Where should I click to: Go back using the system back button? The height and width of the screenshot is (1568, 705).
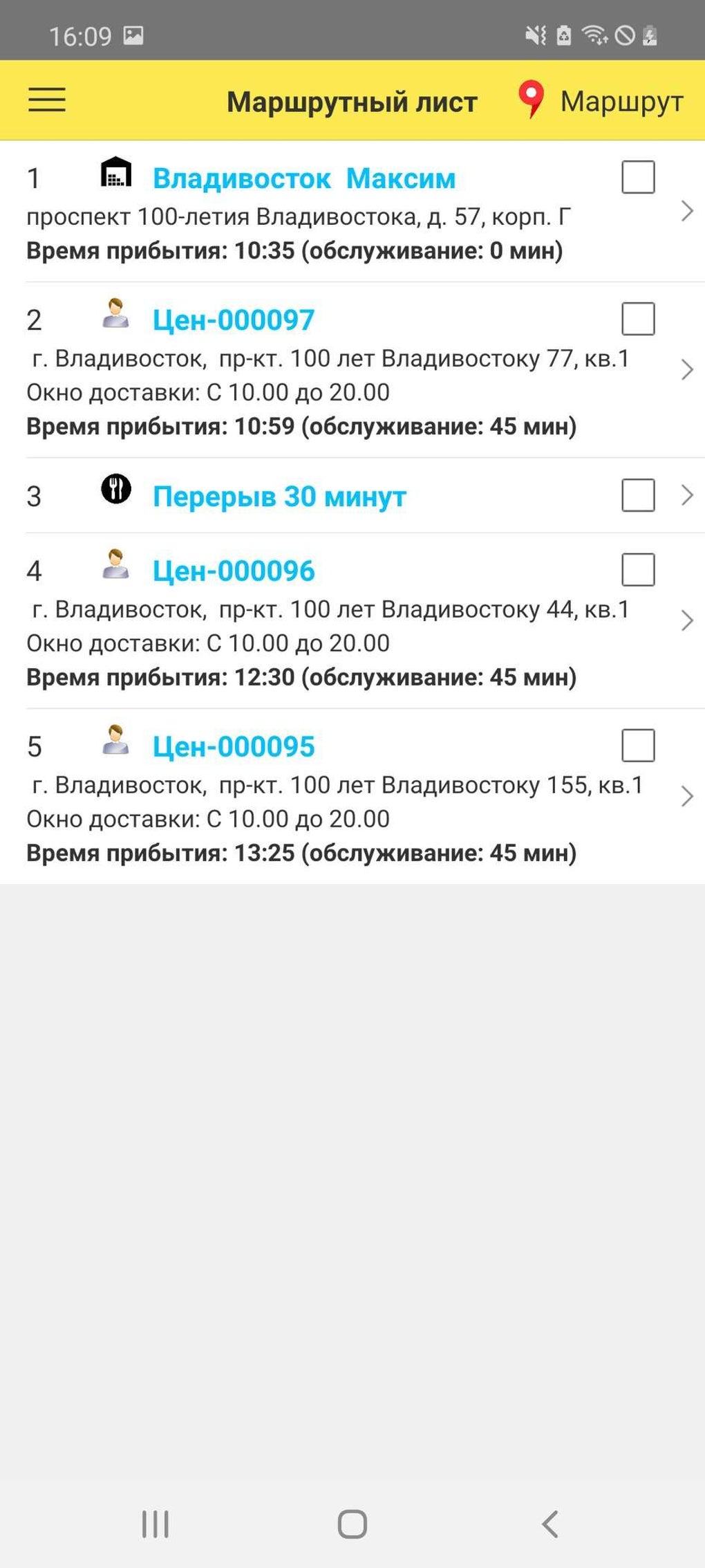point(549,1524)
